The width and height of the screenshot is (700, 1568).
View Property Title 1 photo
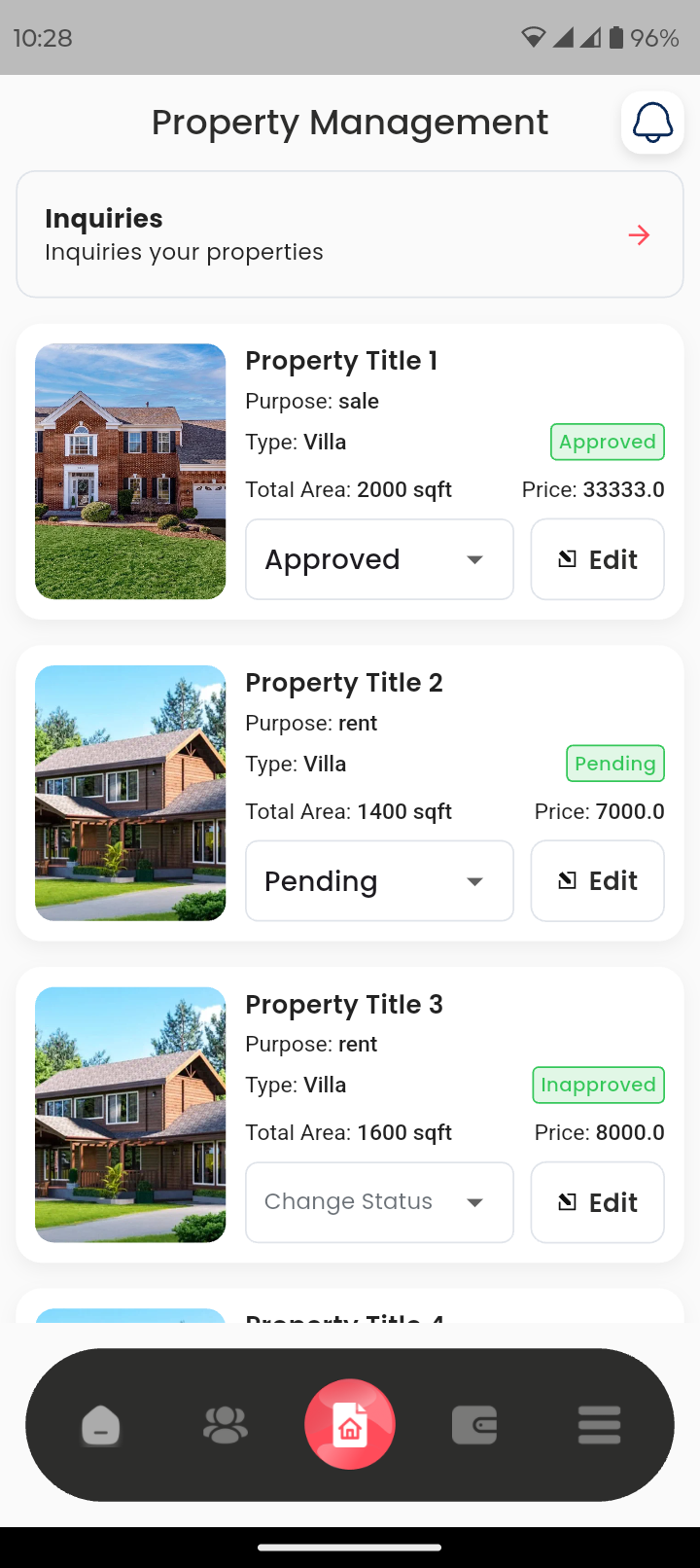[130, 471]
